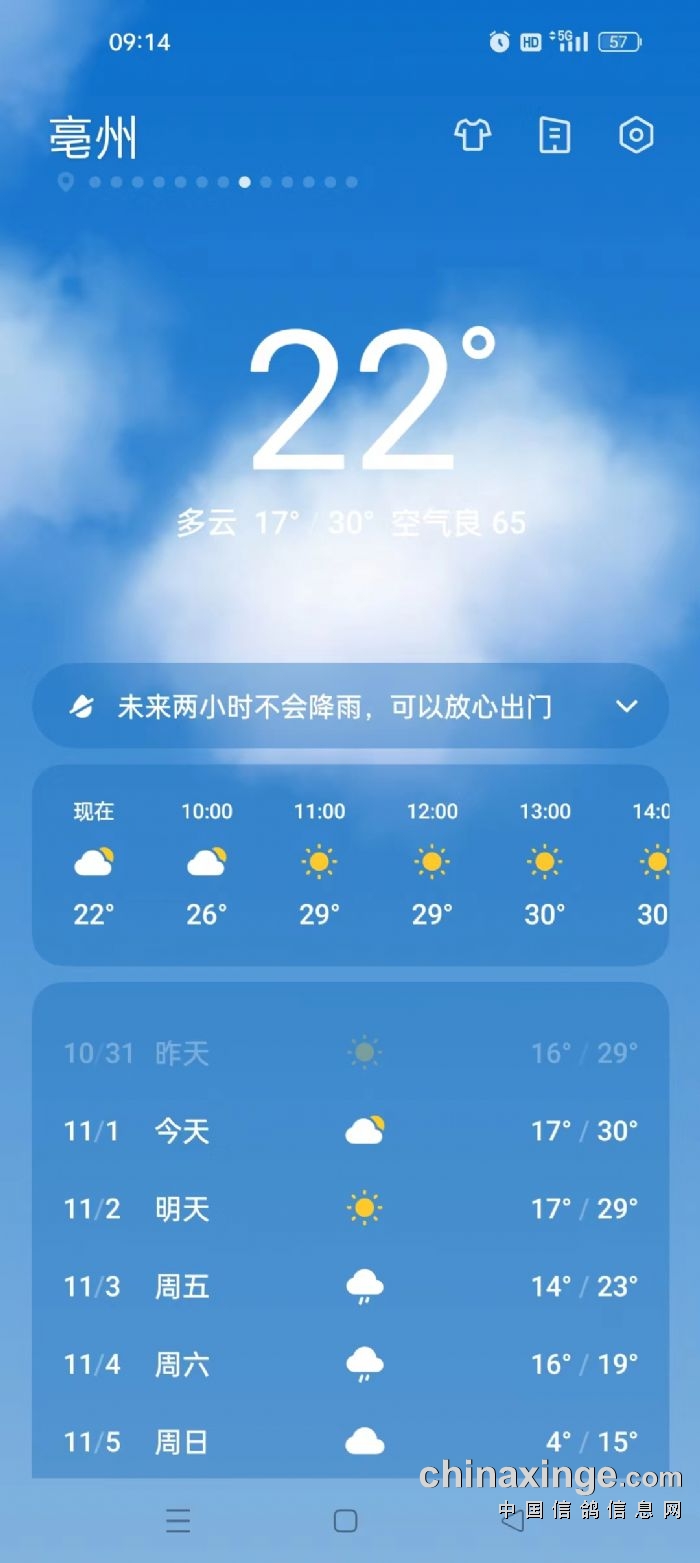The width and height of the screenshot is (700, 1563).
Task: Open the 11/4 周六 forecast row
Action: pos(351,1364)
